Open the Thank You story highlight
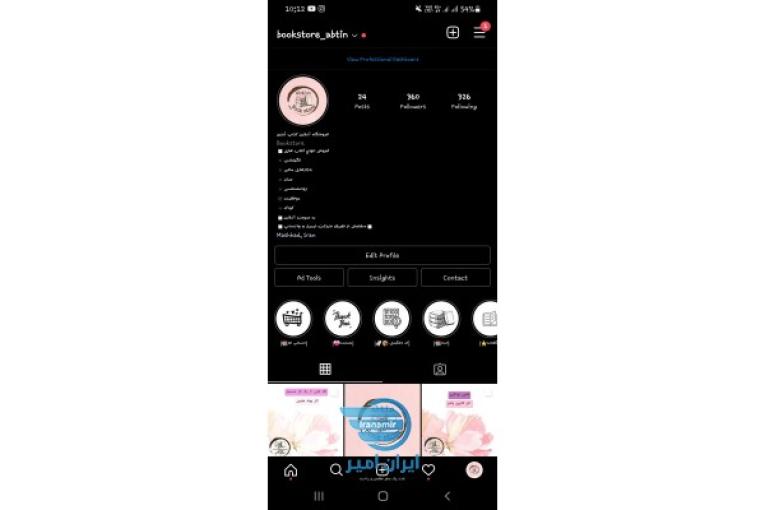 (343, 319)
